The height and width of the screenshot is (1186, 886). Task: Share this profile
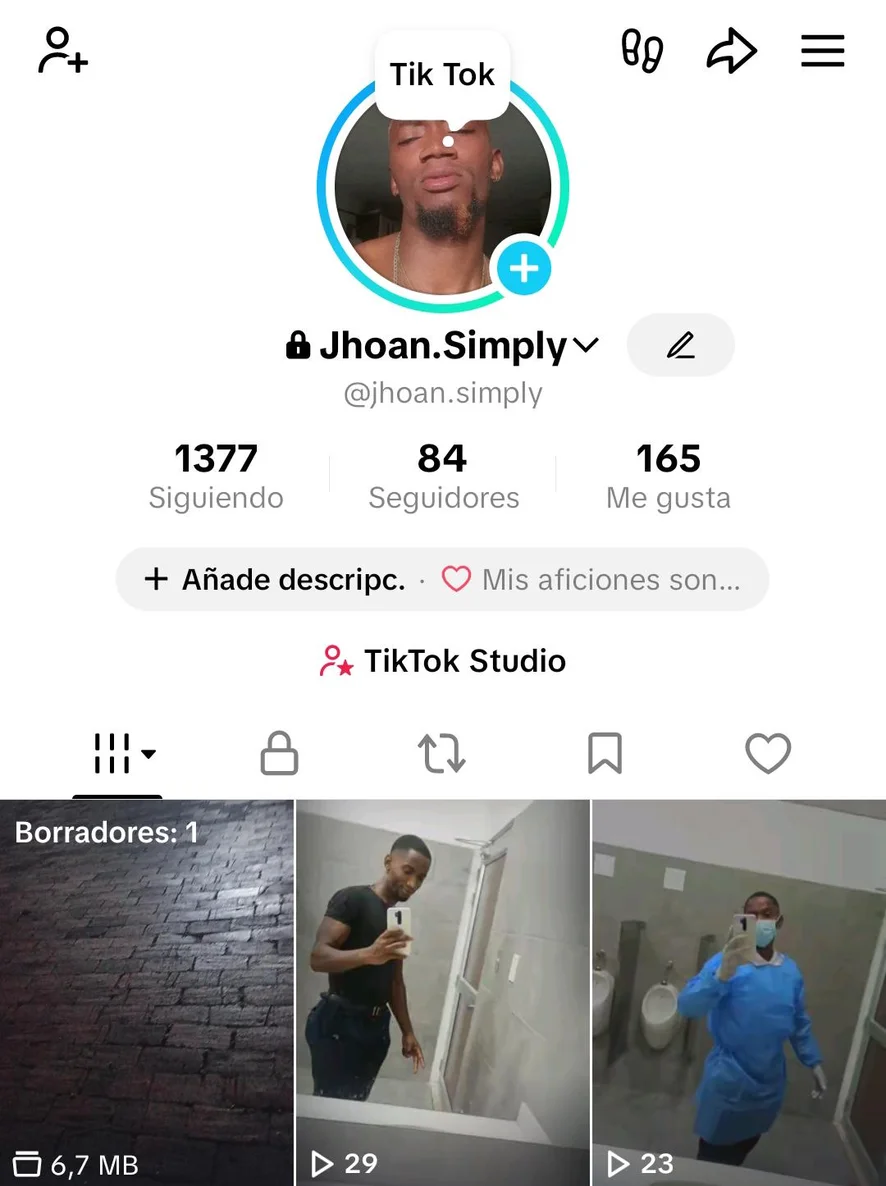732,51
